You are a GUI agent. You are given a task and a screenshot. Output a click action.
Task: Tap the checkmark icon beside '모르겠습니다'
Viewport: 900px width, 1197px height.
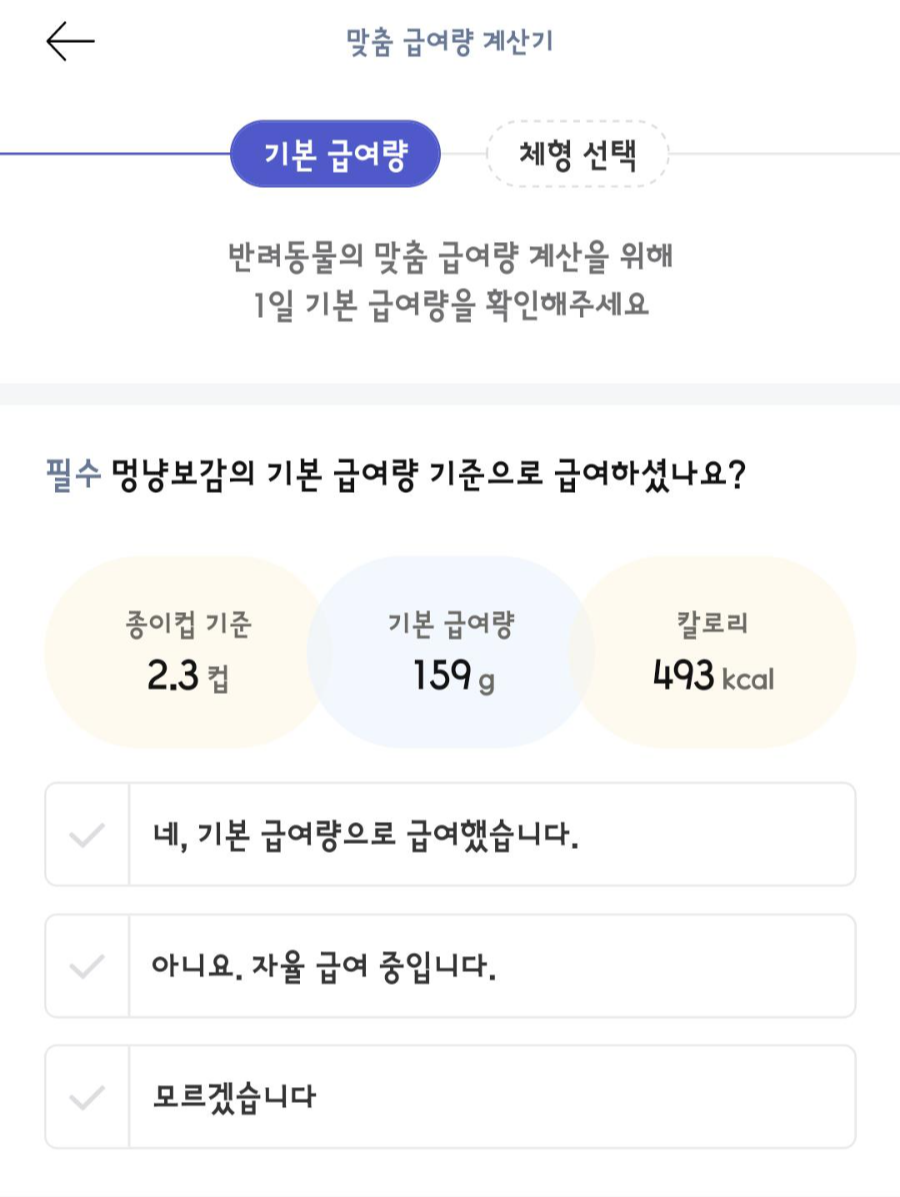[86, 1096]
